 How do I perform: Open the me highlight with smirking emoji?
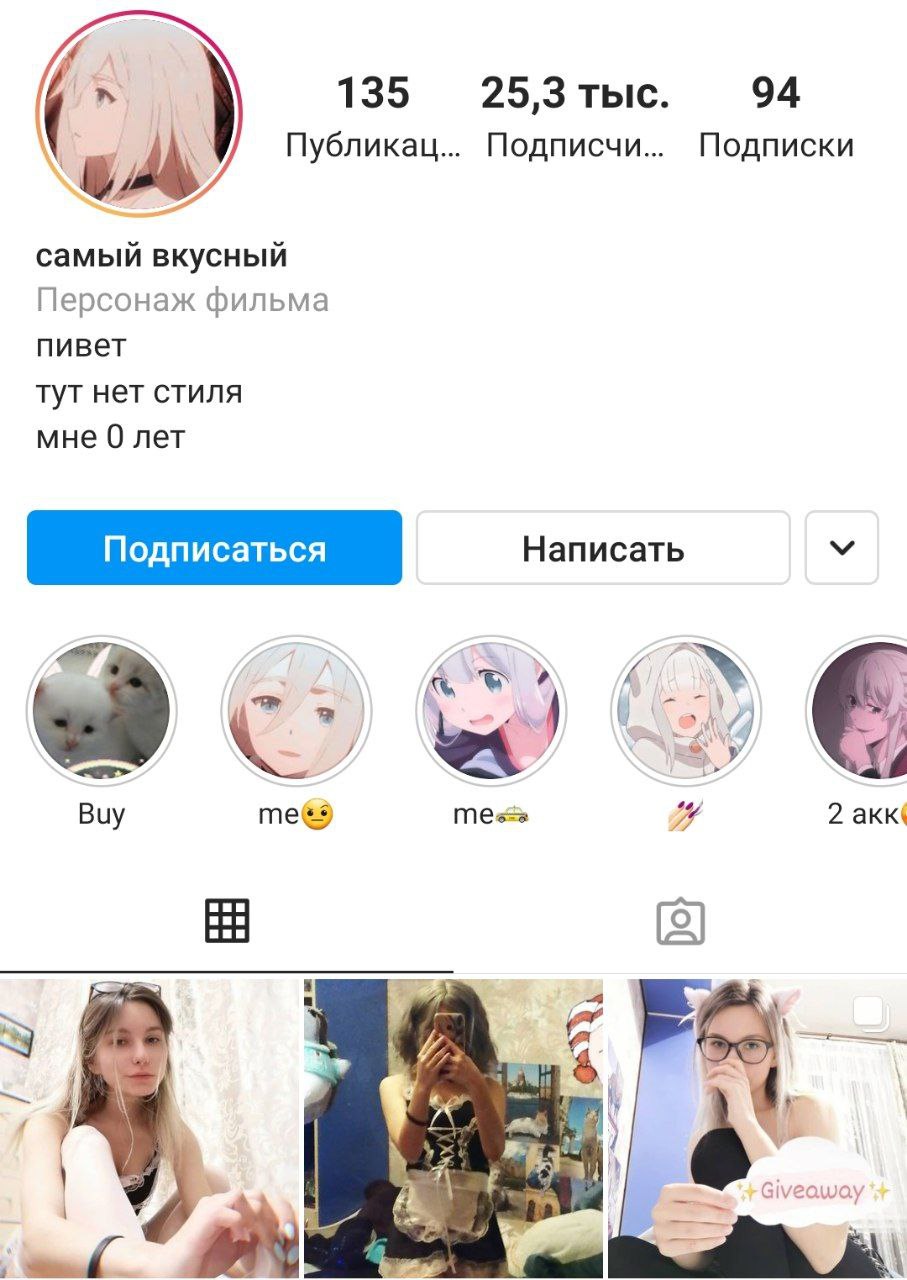pyautogui.click(x=296, y=712)
